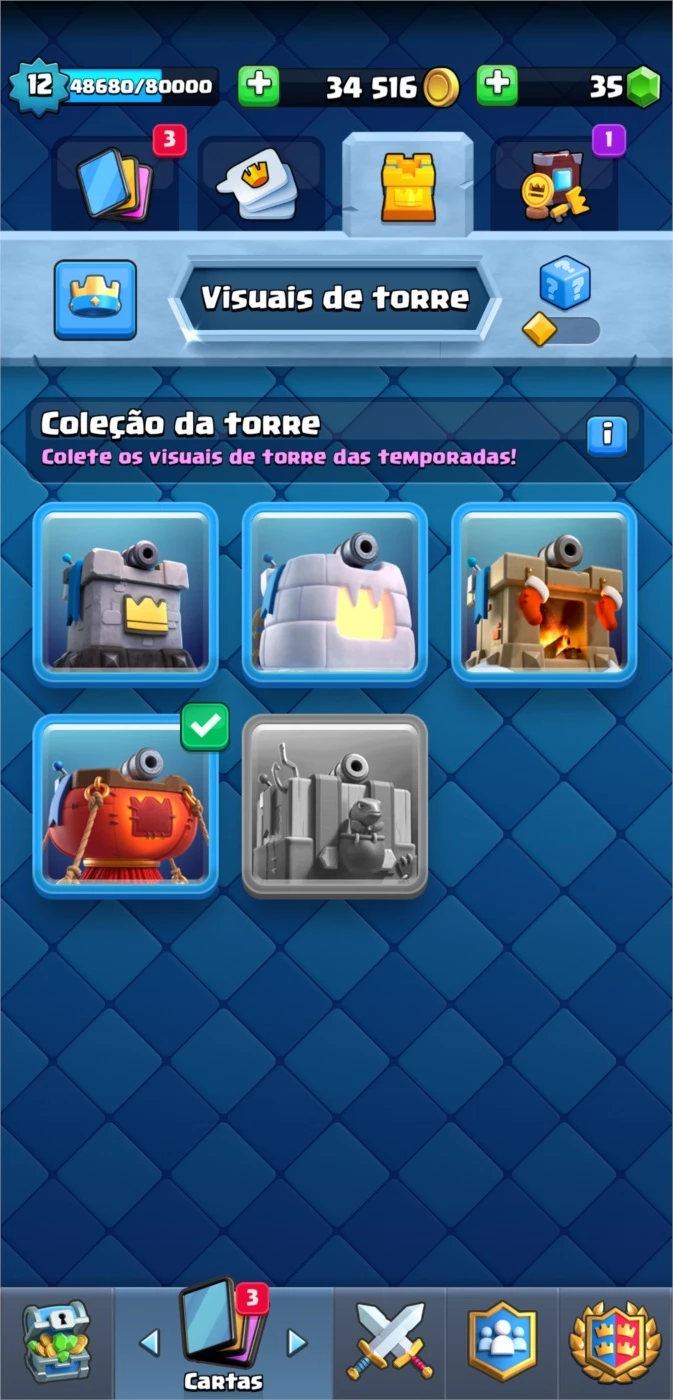This screenshot has width=673, height=1400.
Task: Open the events laurel shield tab
Action: point(615,1342)
